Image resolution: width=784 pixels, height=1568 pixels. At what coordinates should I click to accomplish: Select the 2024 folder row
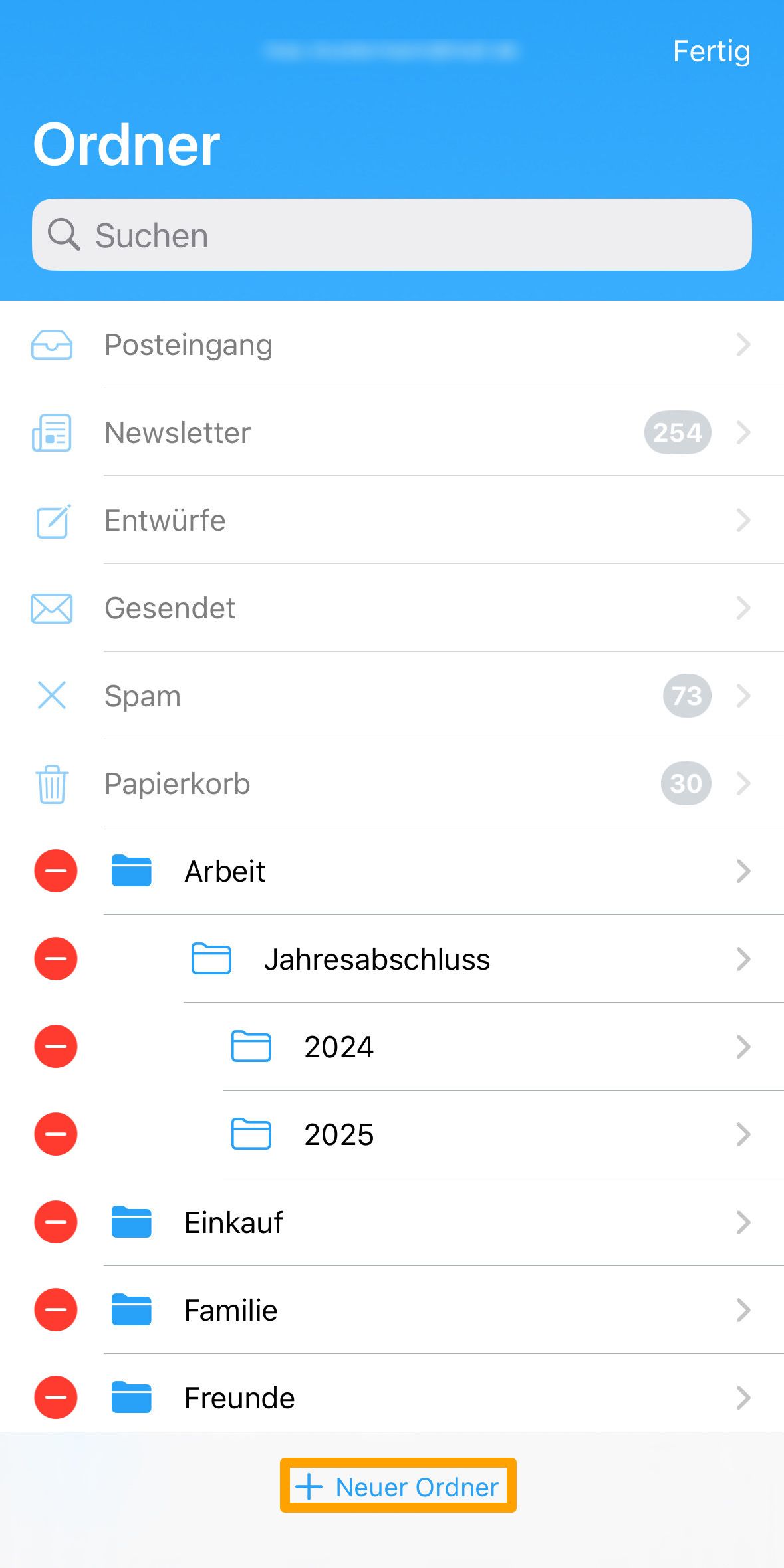(x=491, y=1047)
